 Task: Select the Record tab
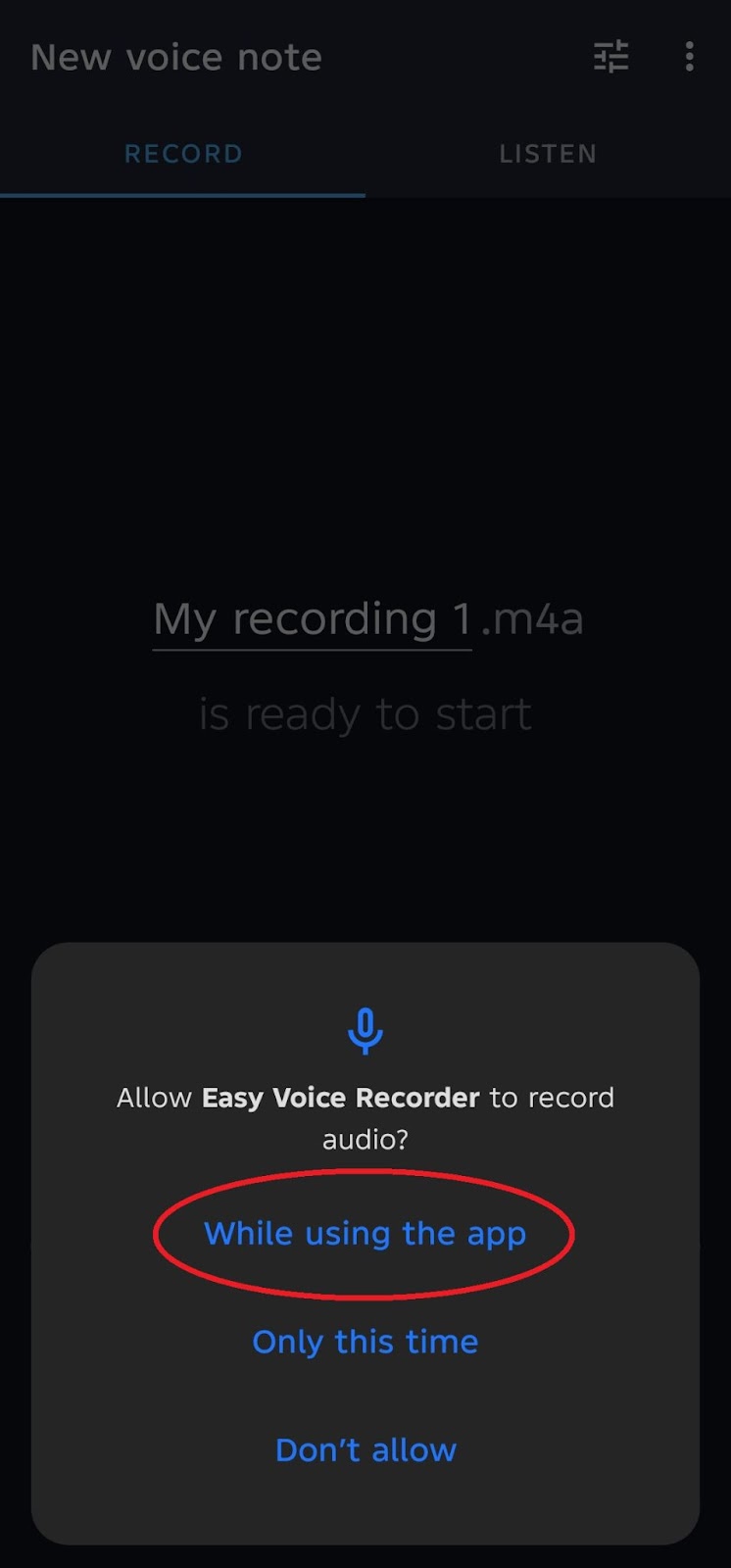coord(183,154)
